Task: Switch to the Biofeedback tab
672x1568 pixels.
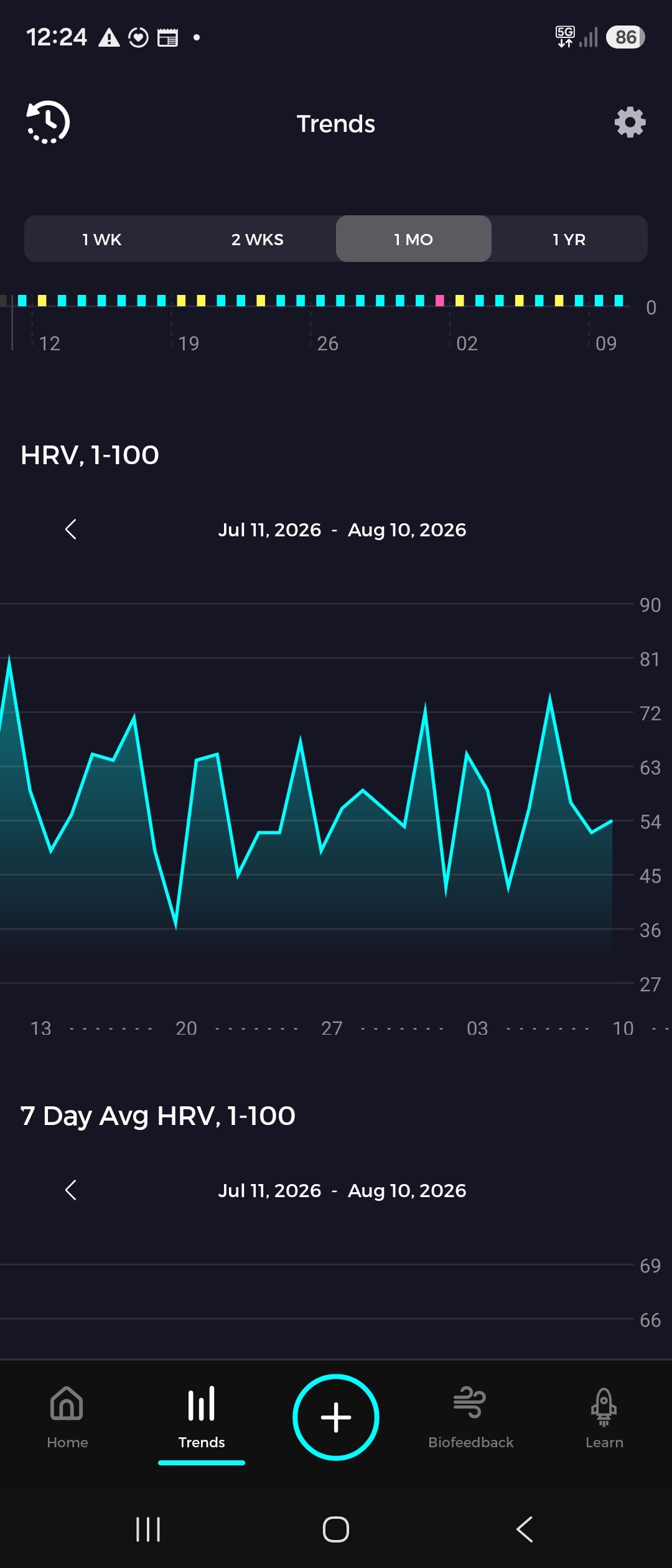Action: [x=470, y=1417]
